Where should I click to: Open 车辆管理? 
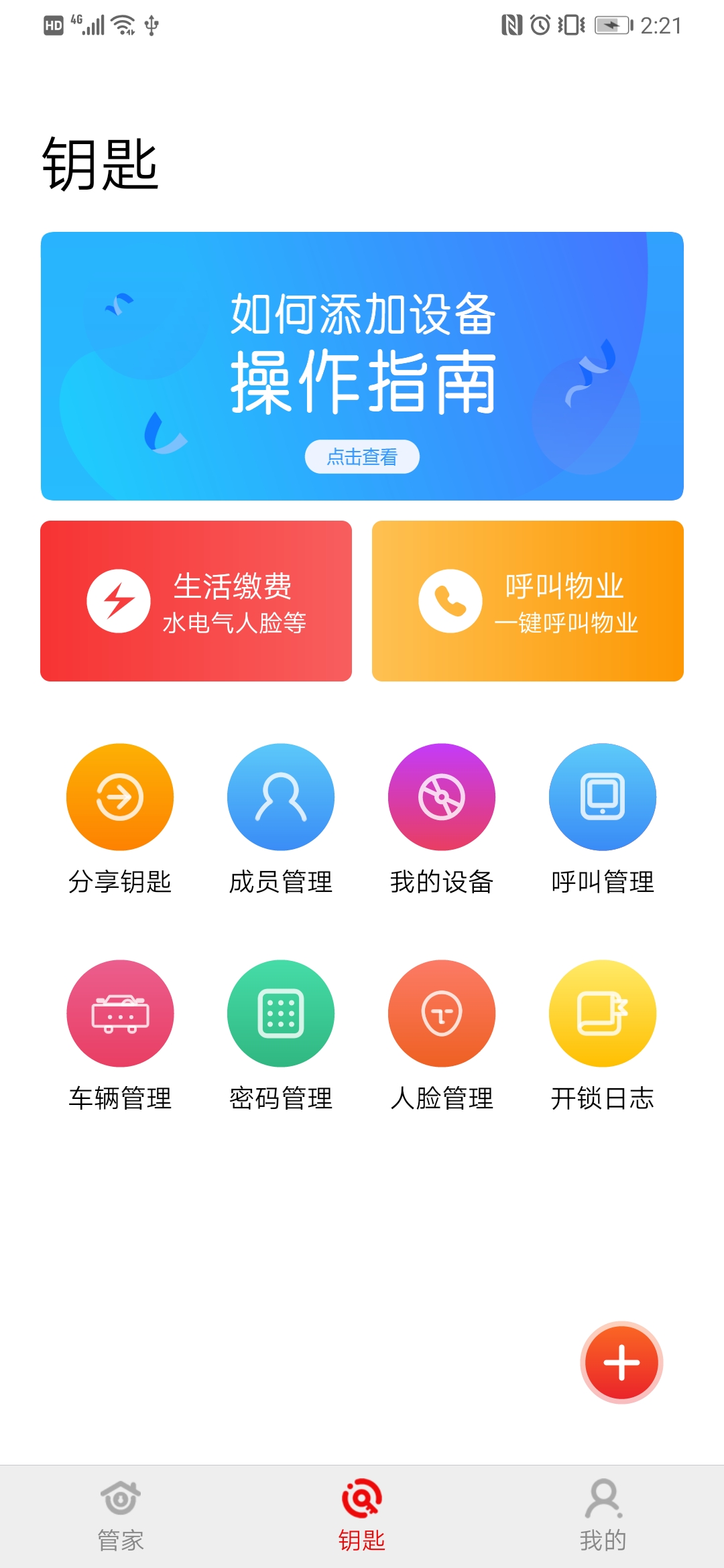[x=120, y=1037]
